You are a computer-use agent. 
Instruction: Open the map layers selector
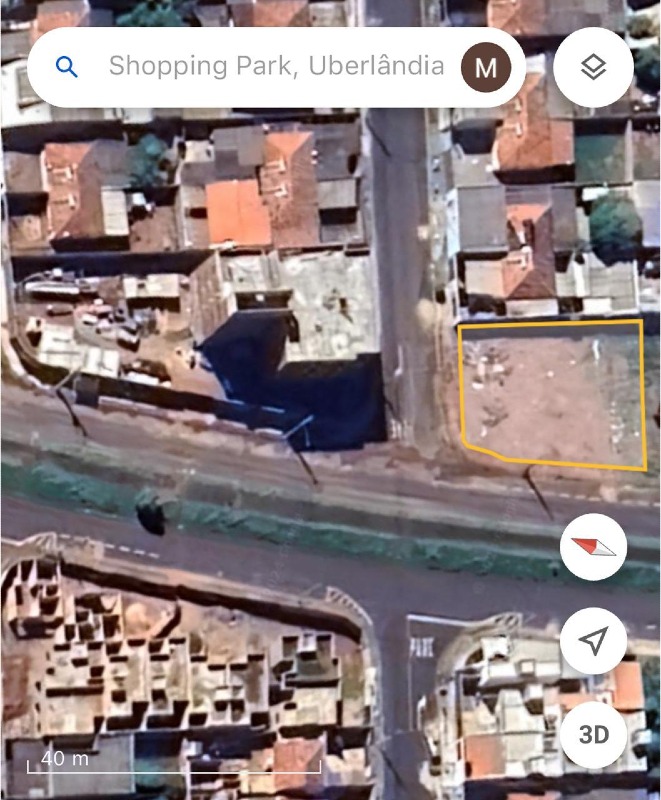coord(593,67)
